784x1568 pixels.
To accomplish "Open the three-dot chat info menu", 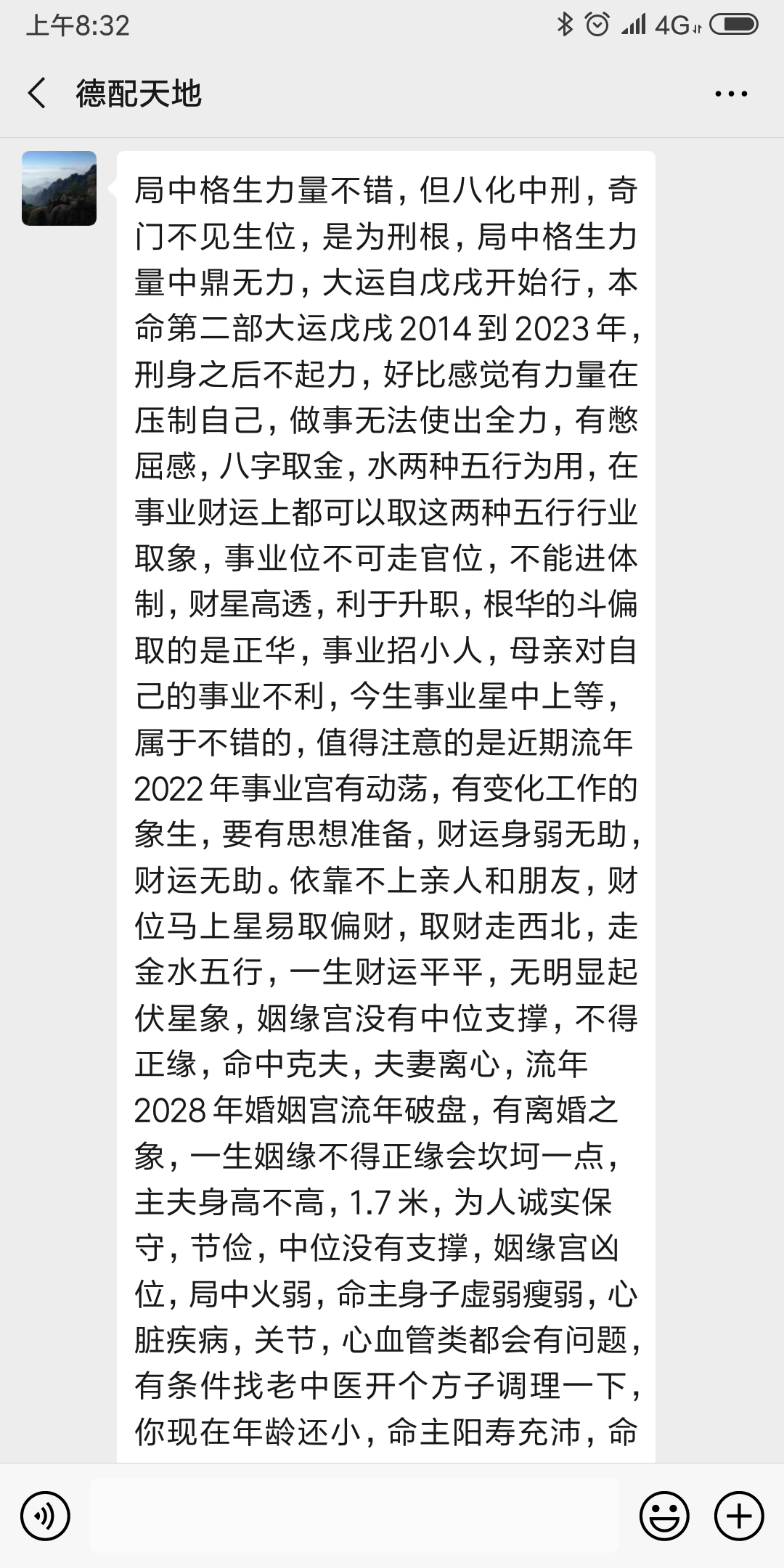I will 731,94.
